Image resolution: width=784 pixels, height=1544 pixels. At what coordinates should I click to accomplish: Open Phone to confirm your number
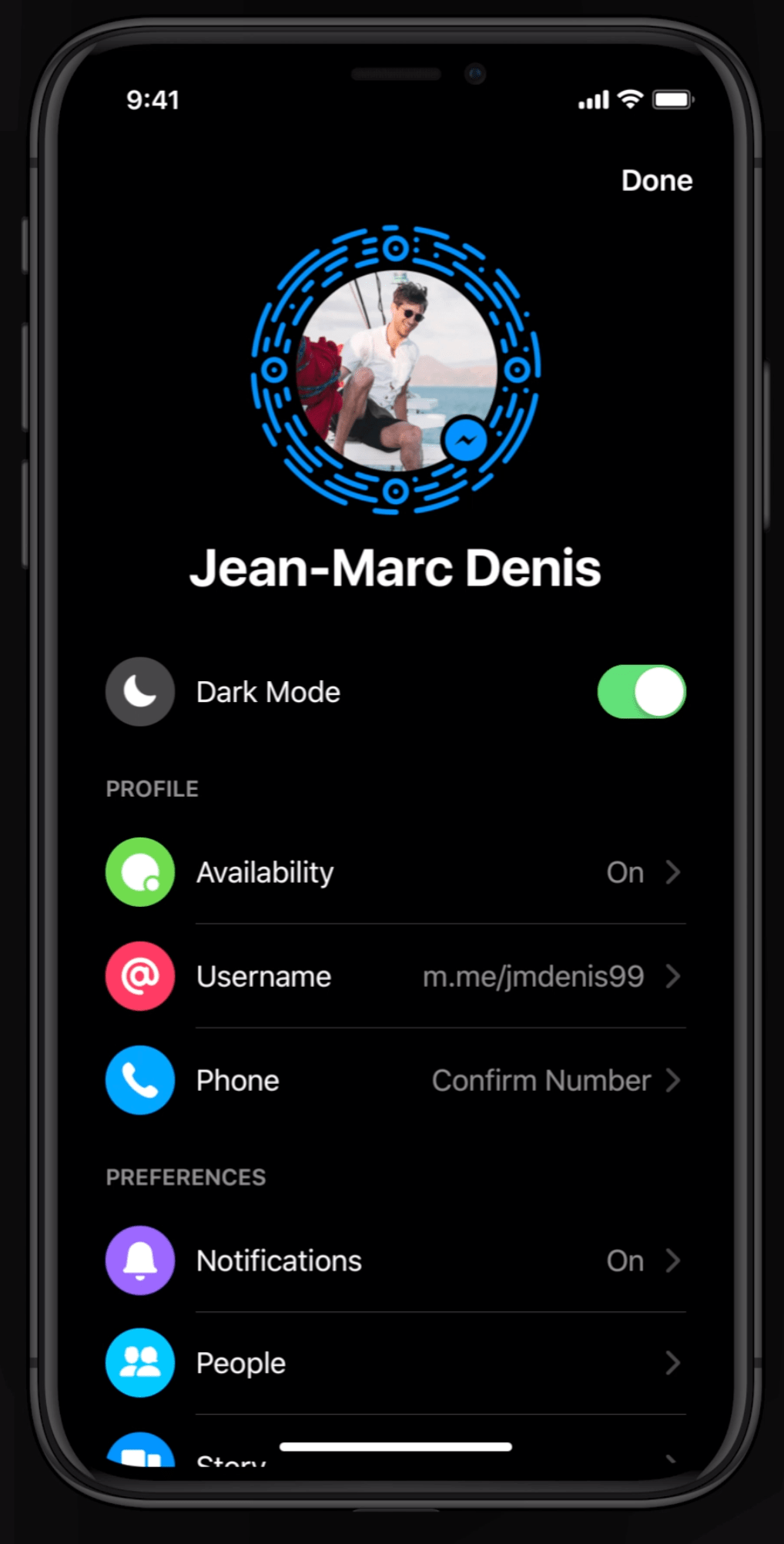pos(394,1080)
